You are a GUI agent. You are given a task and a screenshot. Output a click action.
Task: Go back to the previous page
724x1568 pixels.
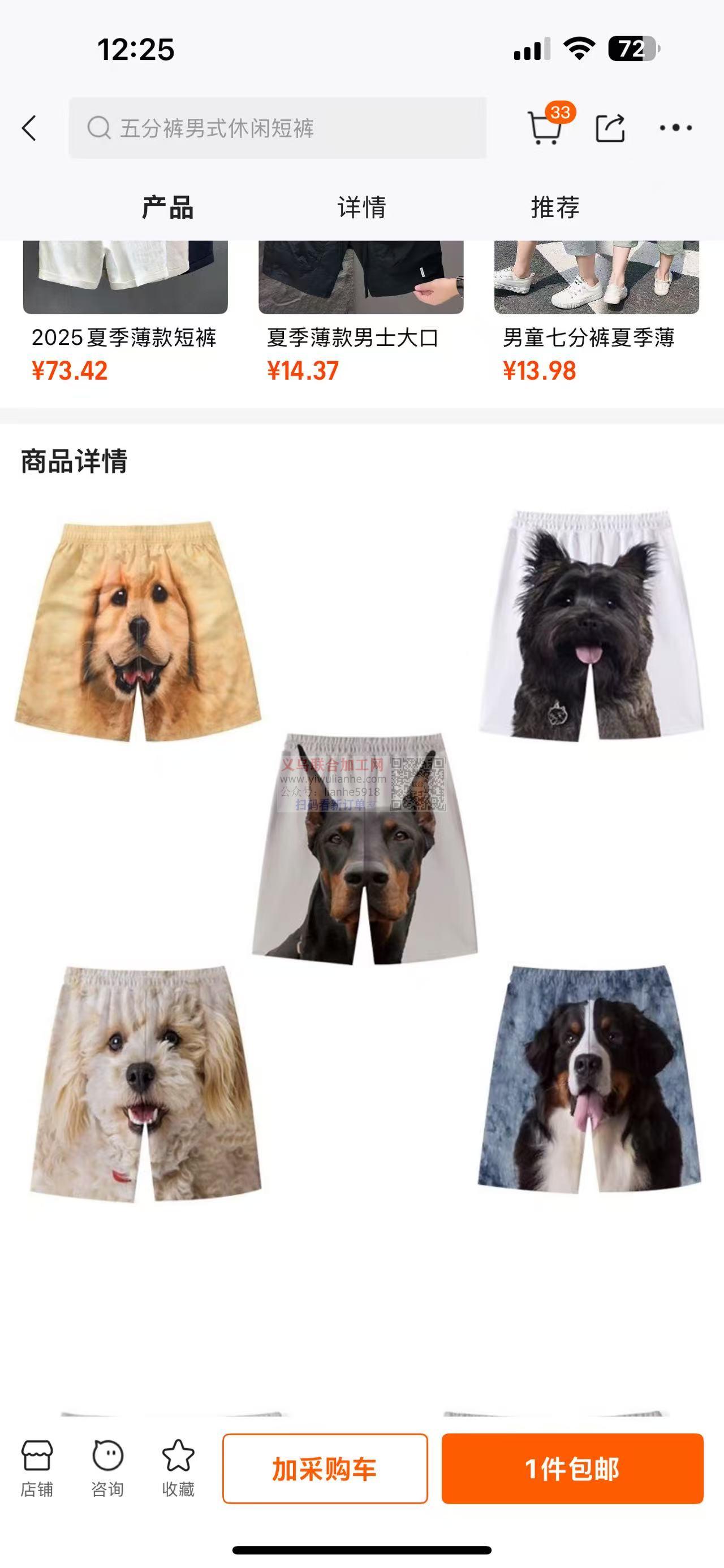(x=29, y=128)
